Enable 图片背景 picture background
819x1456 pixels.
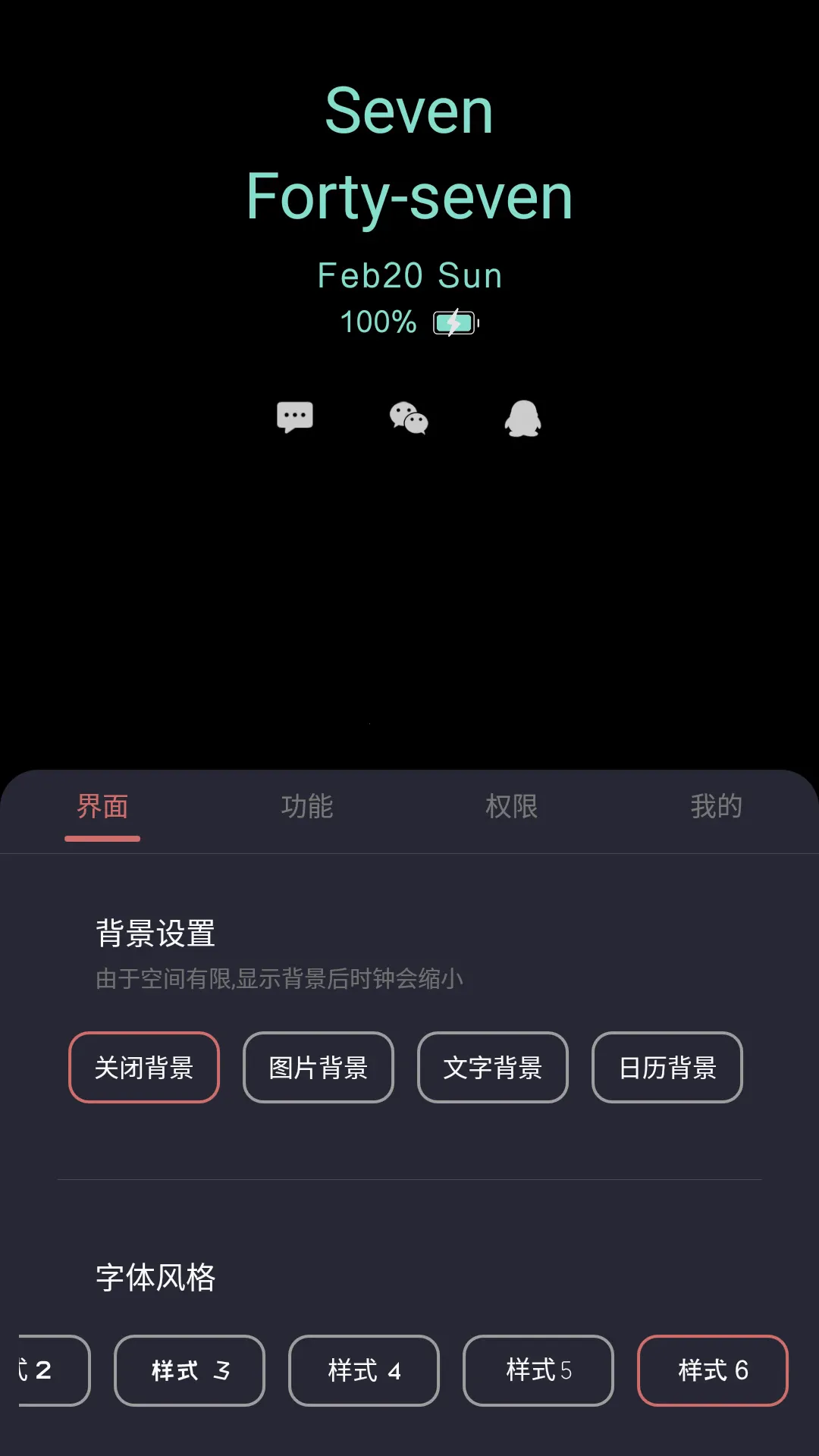(318, 1068)
